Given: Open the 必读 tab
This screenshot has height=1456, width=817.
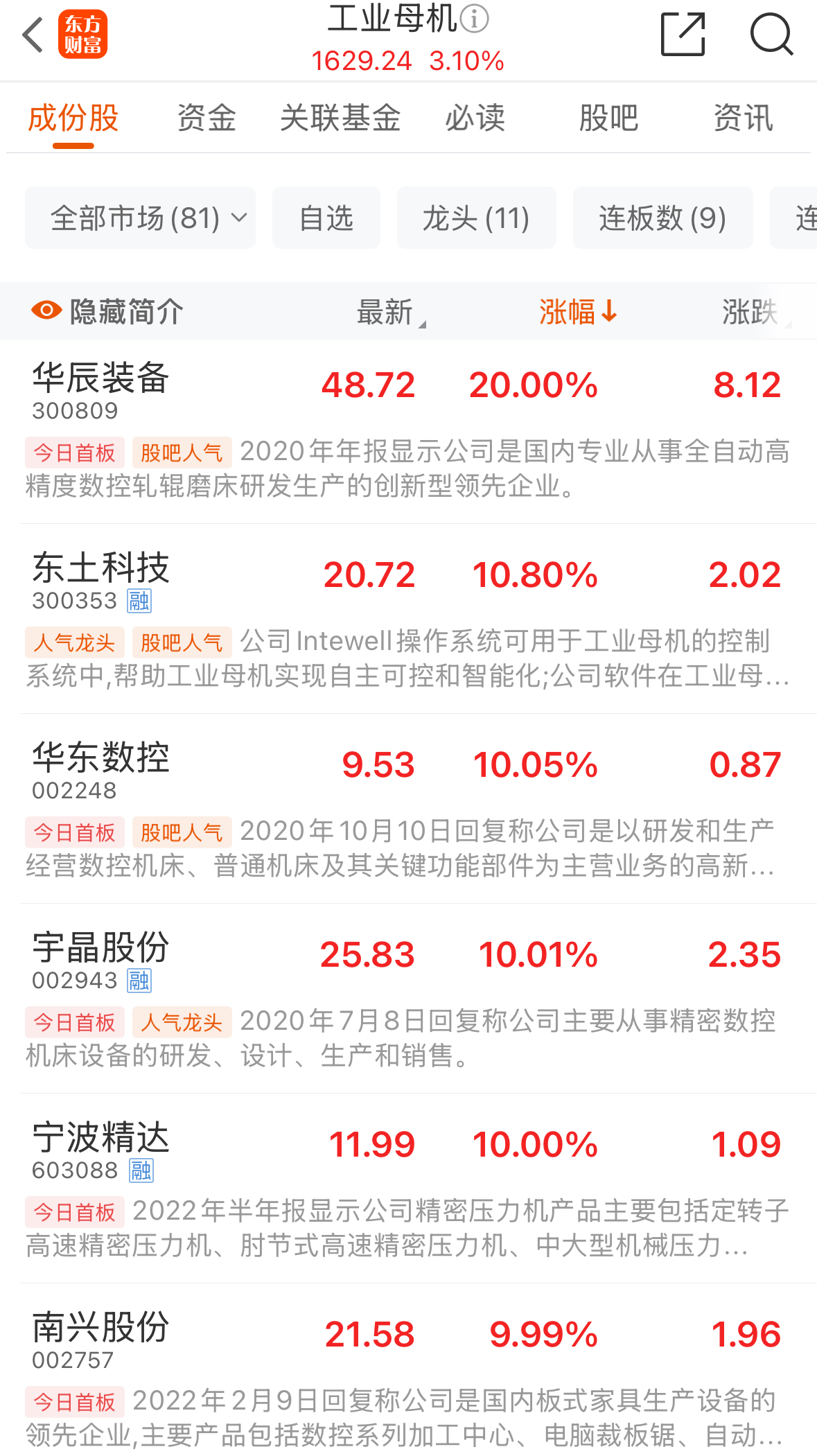Looking at the screenshot, I should [475, 118].
